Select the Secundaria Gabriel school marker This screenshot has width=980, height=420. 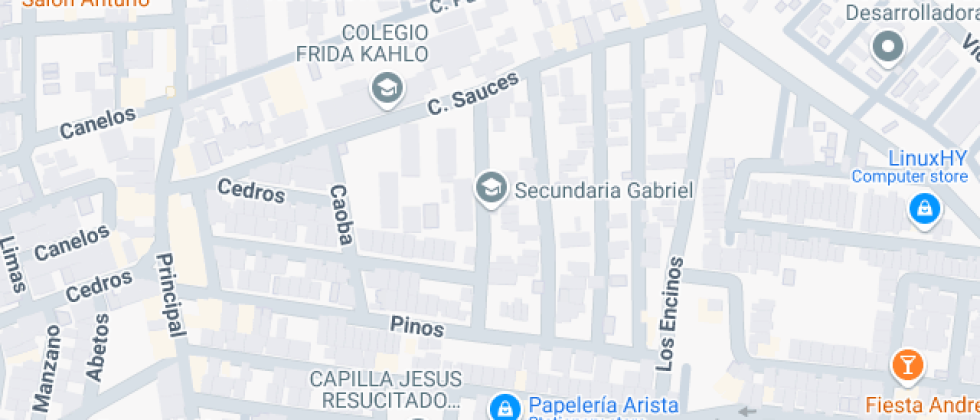(490, 189)
